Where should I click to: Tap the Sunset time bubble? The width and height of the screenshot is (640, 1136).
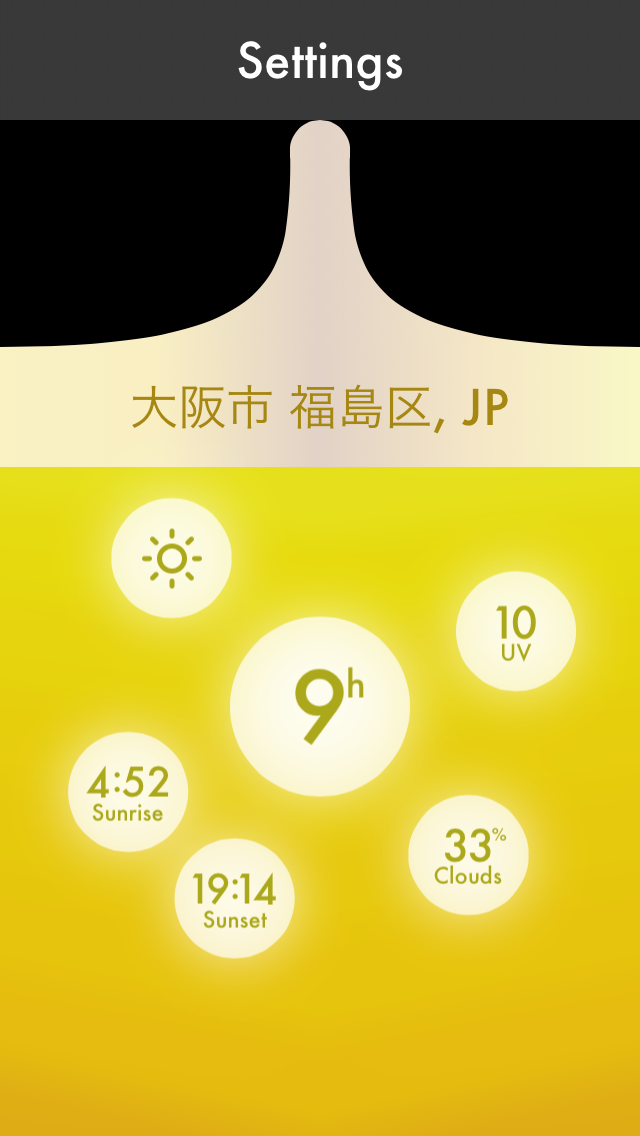pyautogui.click(x=234, y=898)
